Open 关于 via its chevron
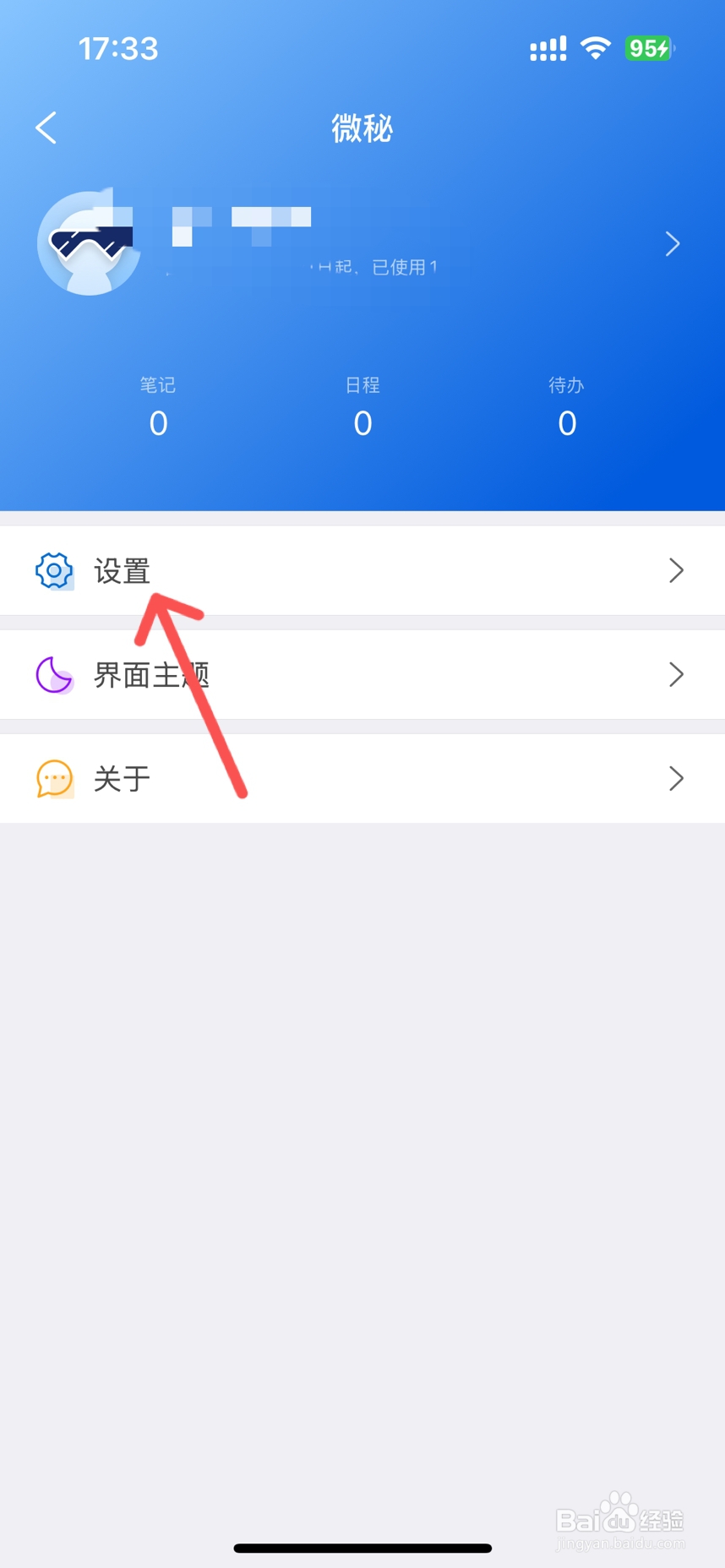The width and height of the screenshot is (725, 1568). pyautogui.click(x=676, y=778)
